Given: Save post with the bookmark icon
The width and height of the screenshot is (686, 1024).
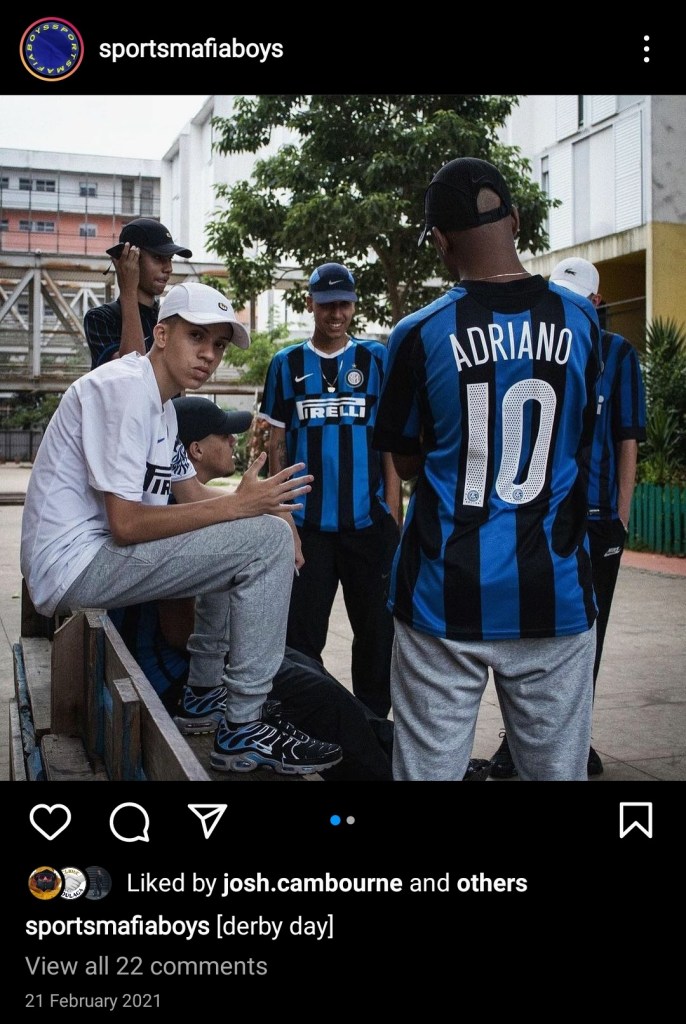Looking at the screenshot, I should (635, 820).
